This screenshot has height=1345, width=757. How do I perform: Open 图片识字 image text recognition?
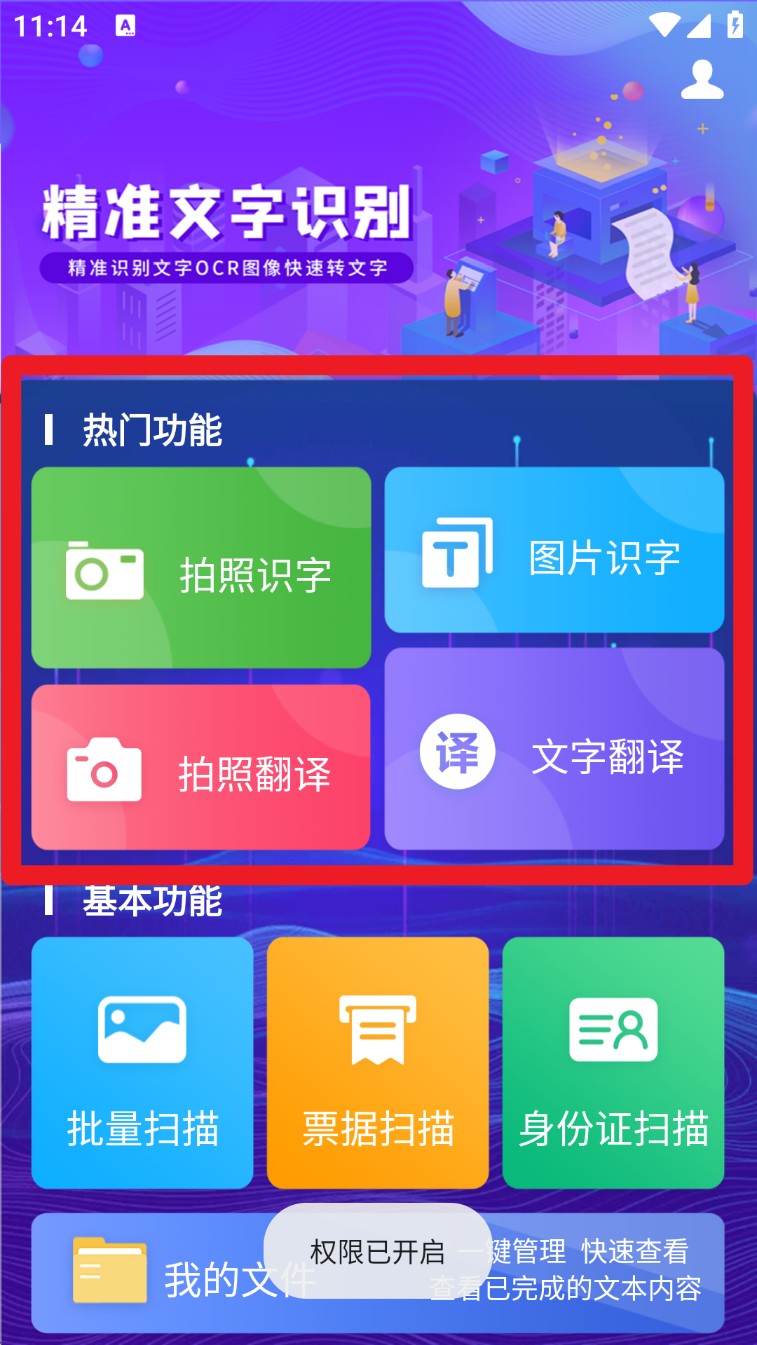[554, 550]
